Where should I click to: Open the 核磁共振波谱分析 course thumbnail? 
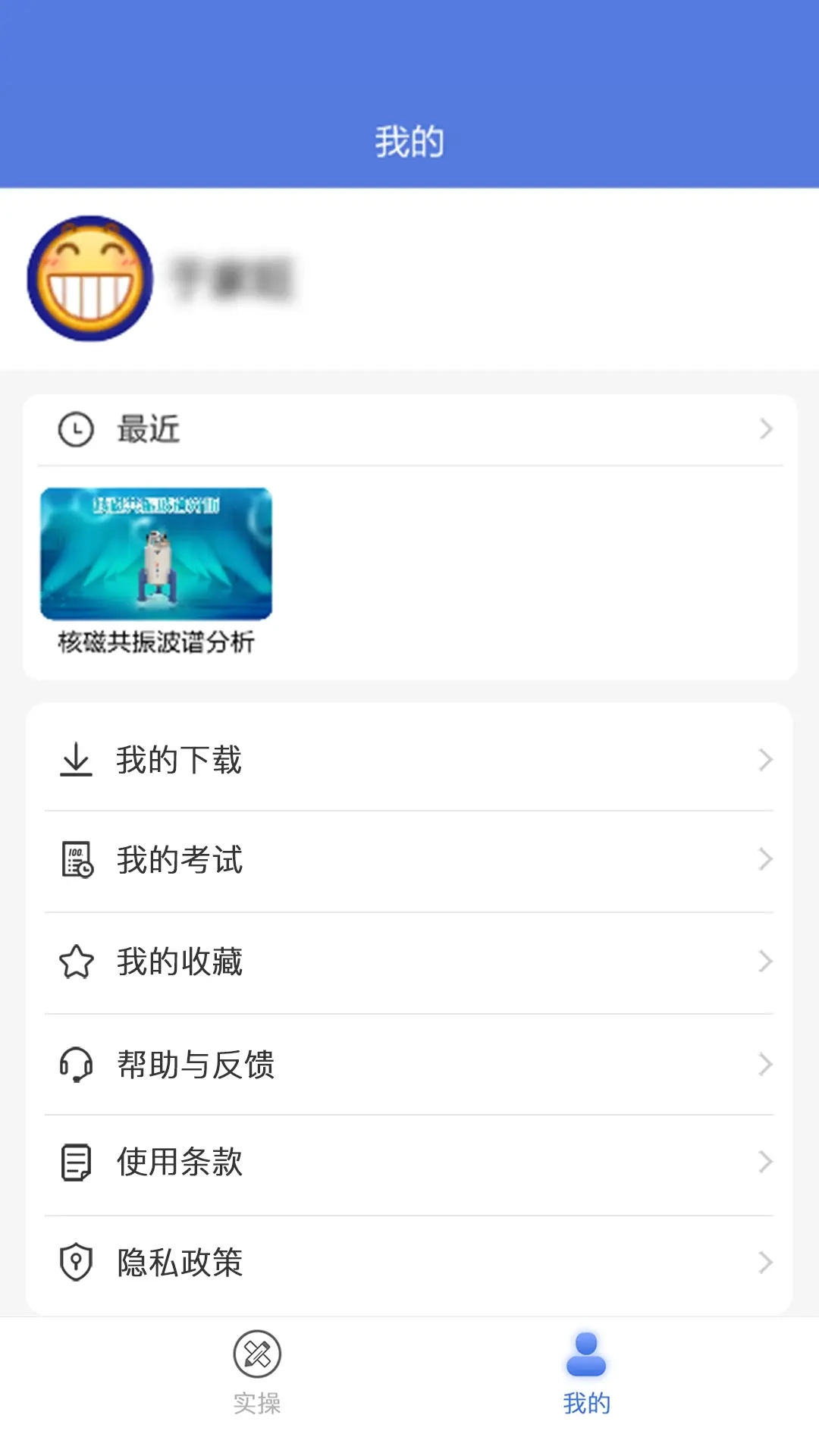coord(156,555)
